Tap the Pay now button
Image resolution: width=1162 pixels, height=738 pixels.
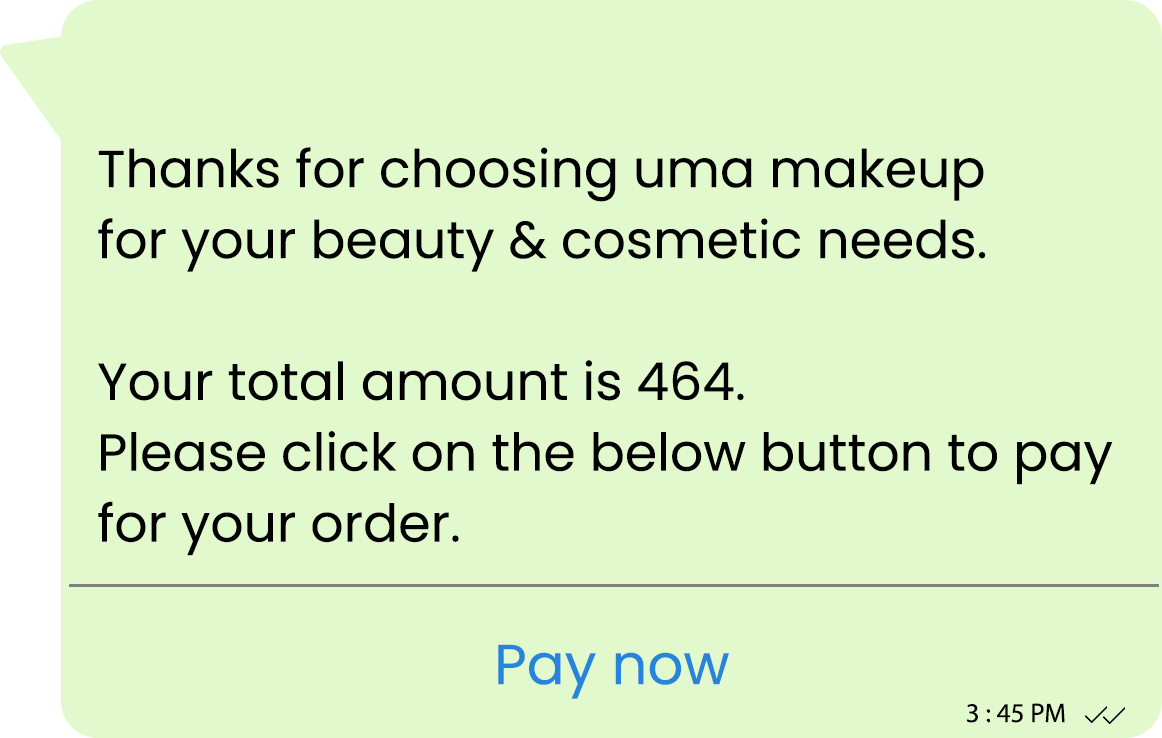pos(611,665)
